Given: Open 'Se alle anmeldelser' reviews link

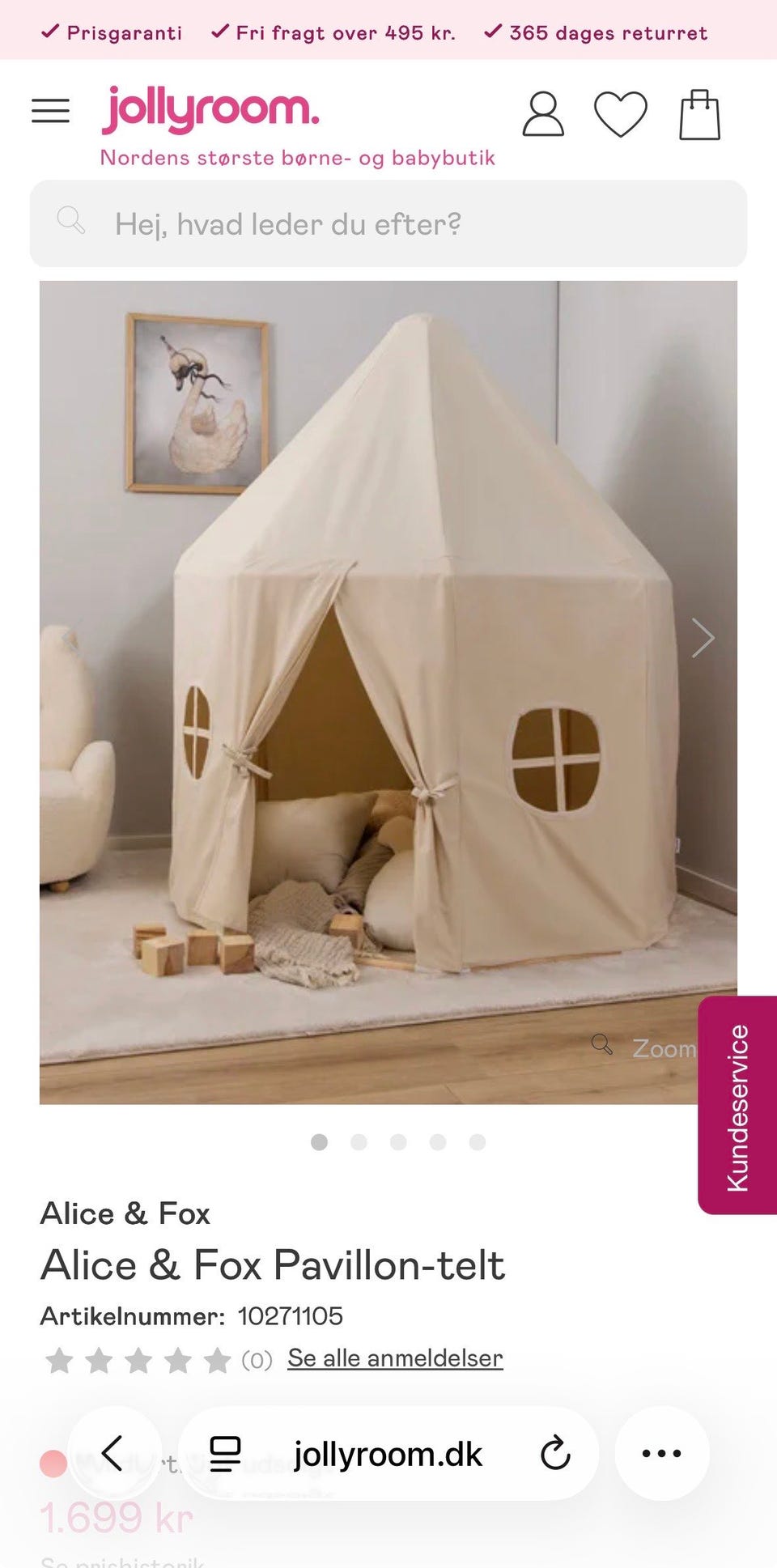Looking at the screenshot, I should (395, 1358).
